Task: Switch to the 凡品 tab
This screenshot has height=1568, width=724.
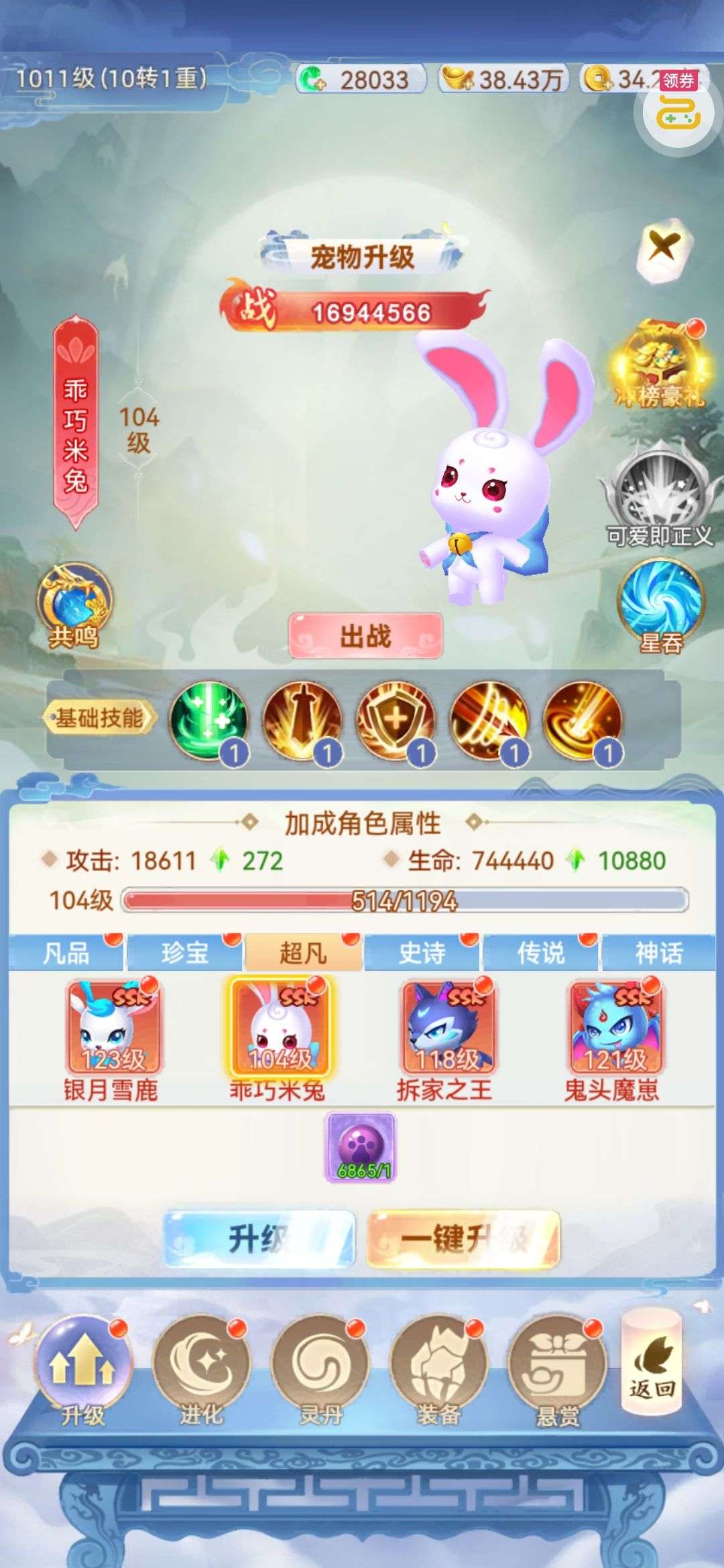Action: (66, 952)
